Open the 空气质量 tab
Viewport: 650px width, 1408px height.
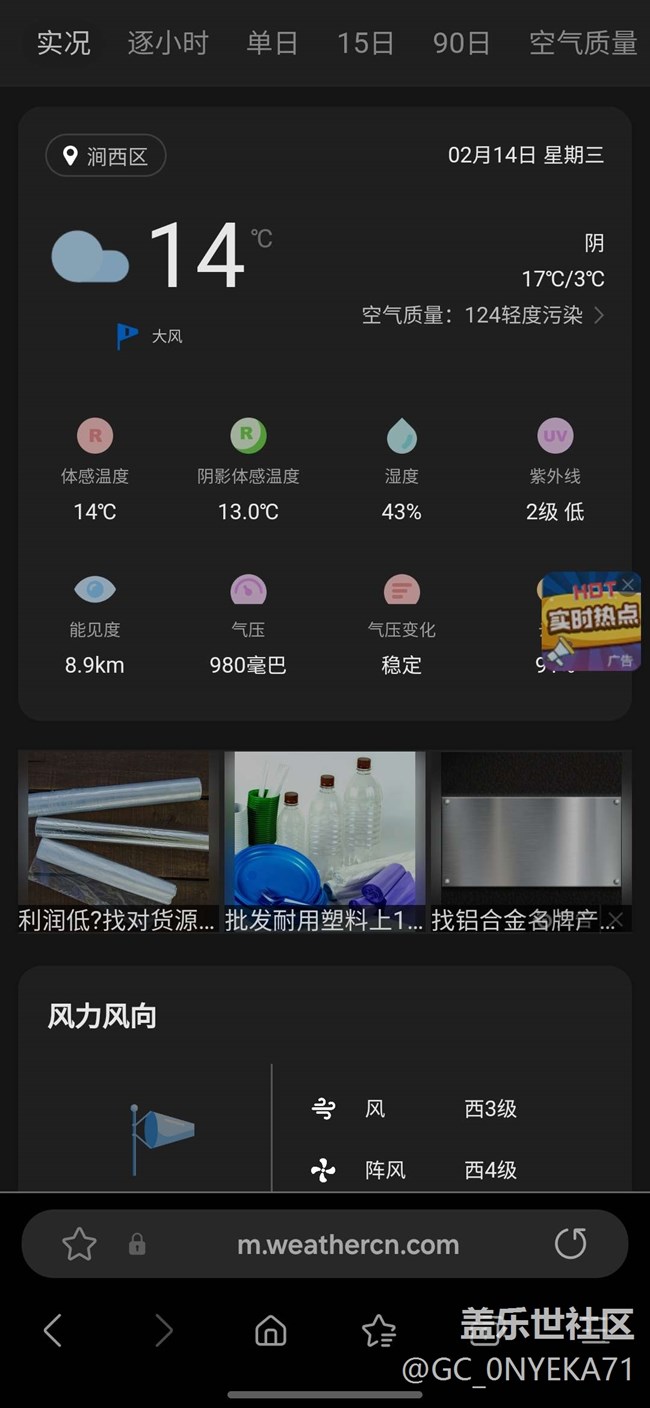582,43
